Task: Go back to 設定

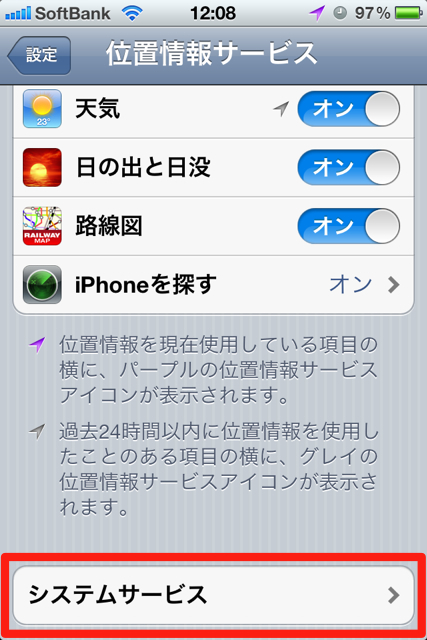Action: [x=40, y=55]
